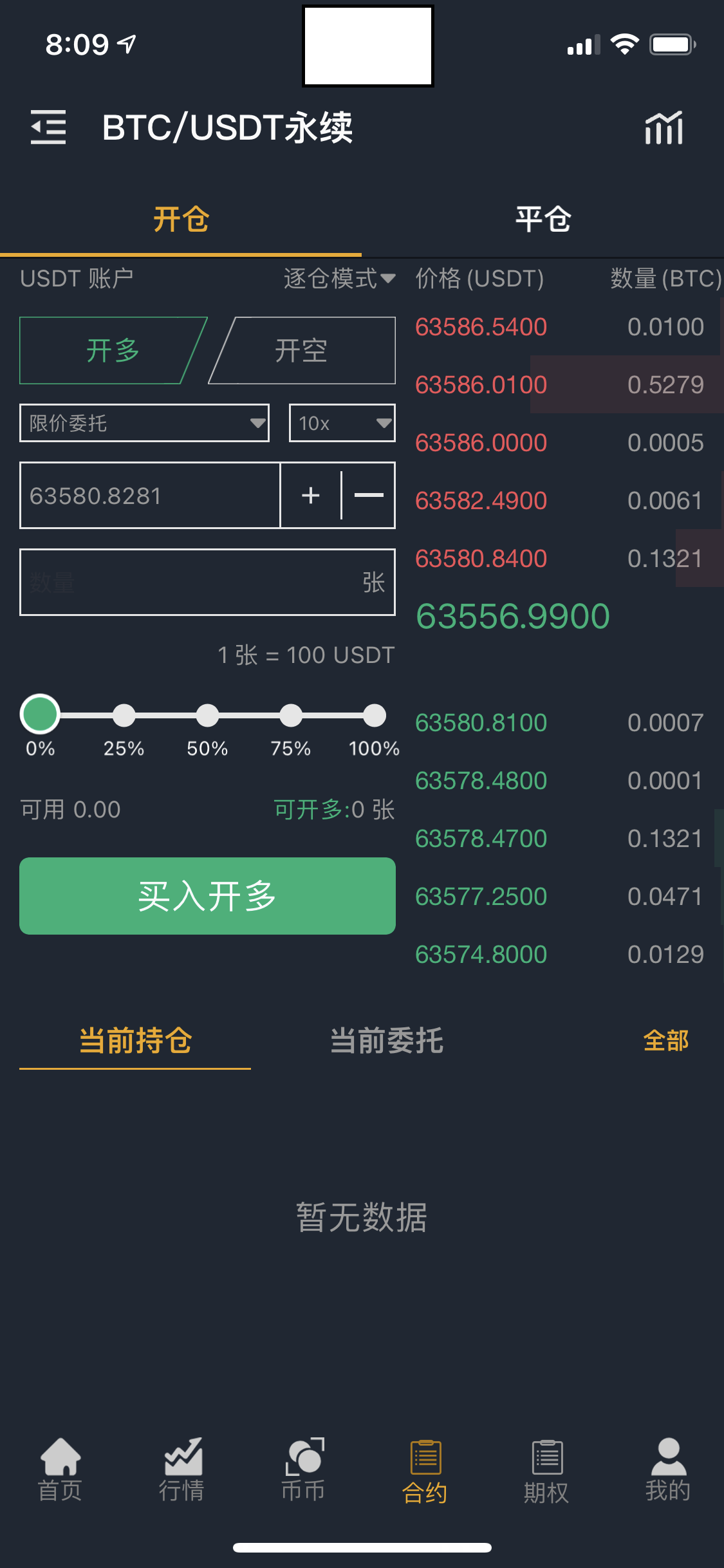Go to the 首页 home tab
This screenshot has width=724, height=1568.
tap(60, 1470)
